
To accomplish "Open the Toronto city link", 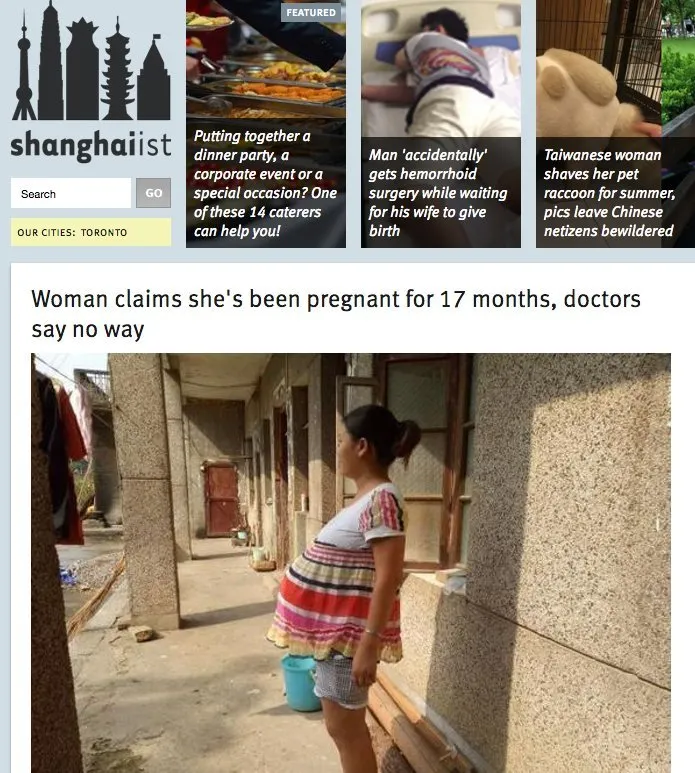I will [x=104, y=232].
